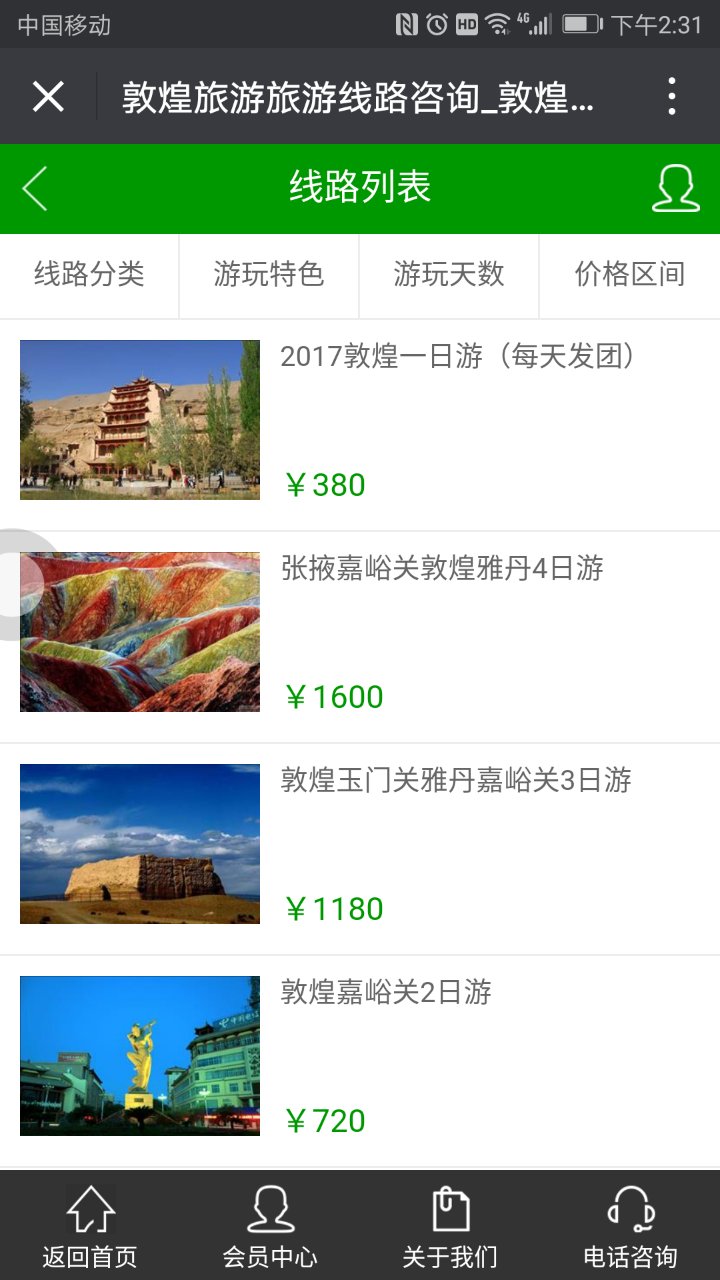Expand the 价格区间 filter

(x=629, y=275)
